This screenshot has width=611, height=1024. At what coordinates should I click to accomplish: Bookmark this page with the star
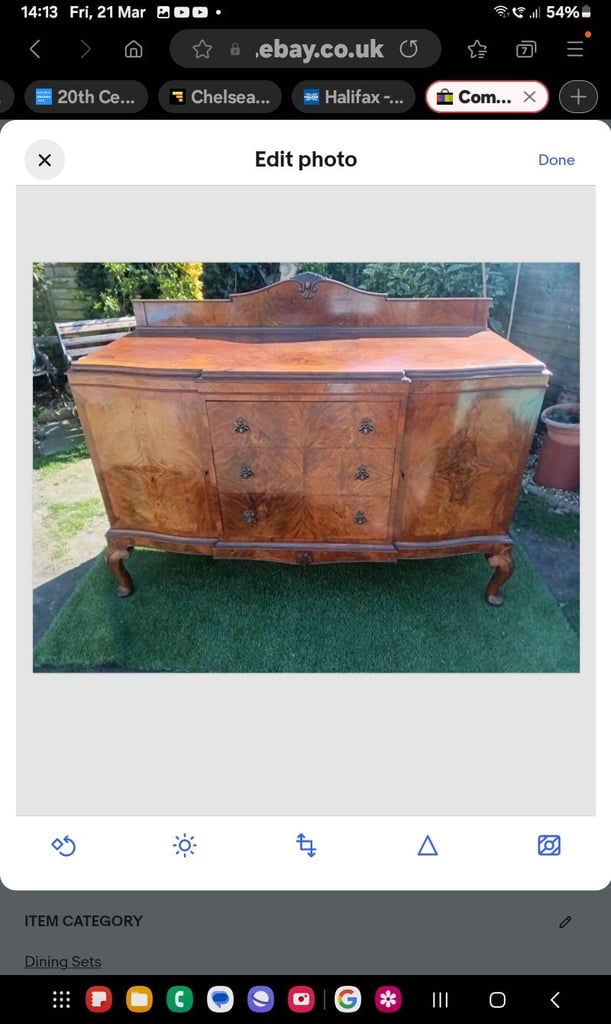202,49
